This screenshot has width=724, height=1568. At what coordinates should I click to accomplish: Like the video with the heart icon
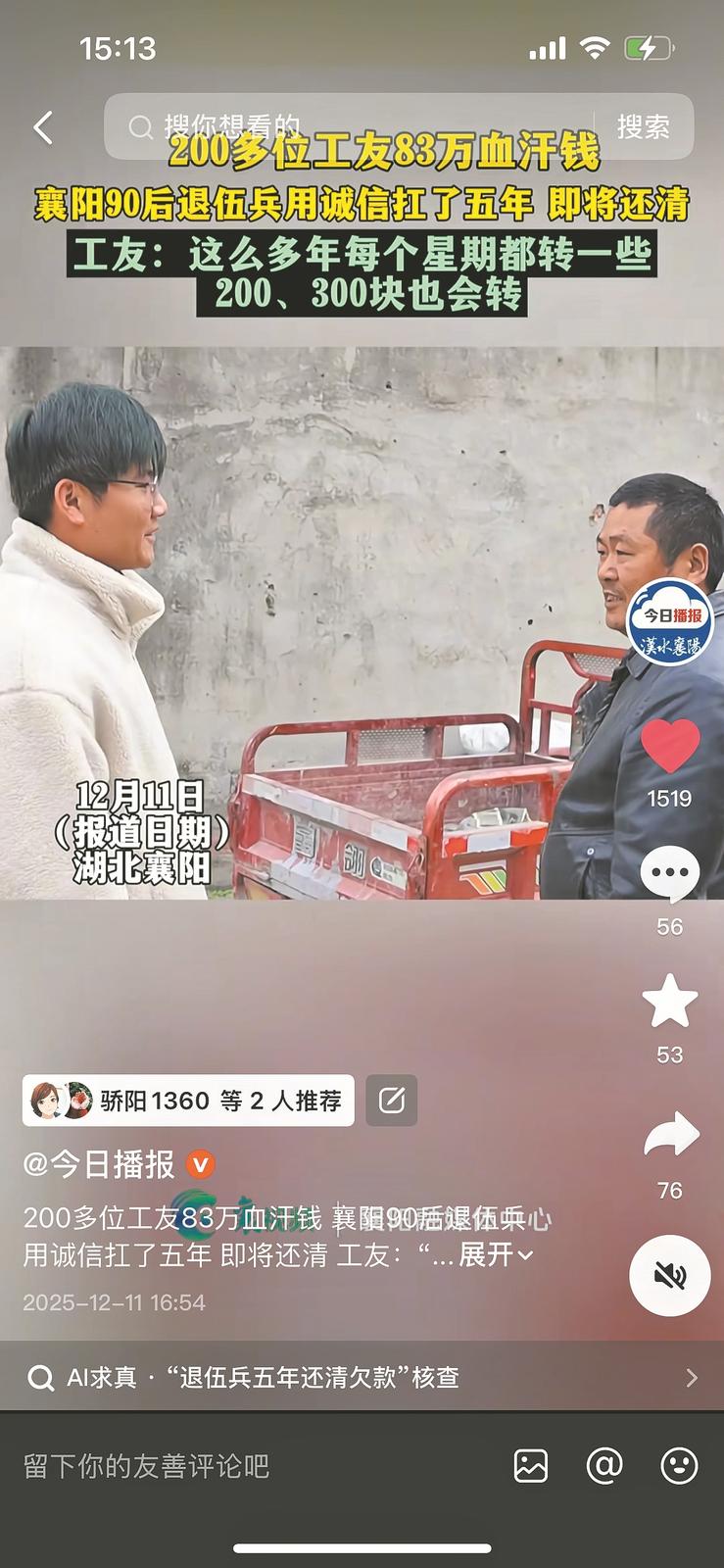(670, 747)
